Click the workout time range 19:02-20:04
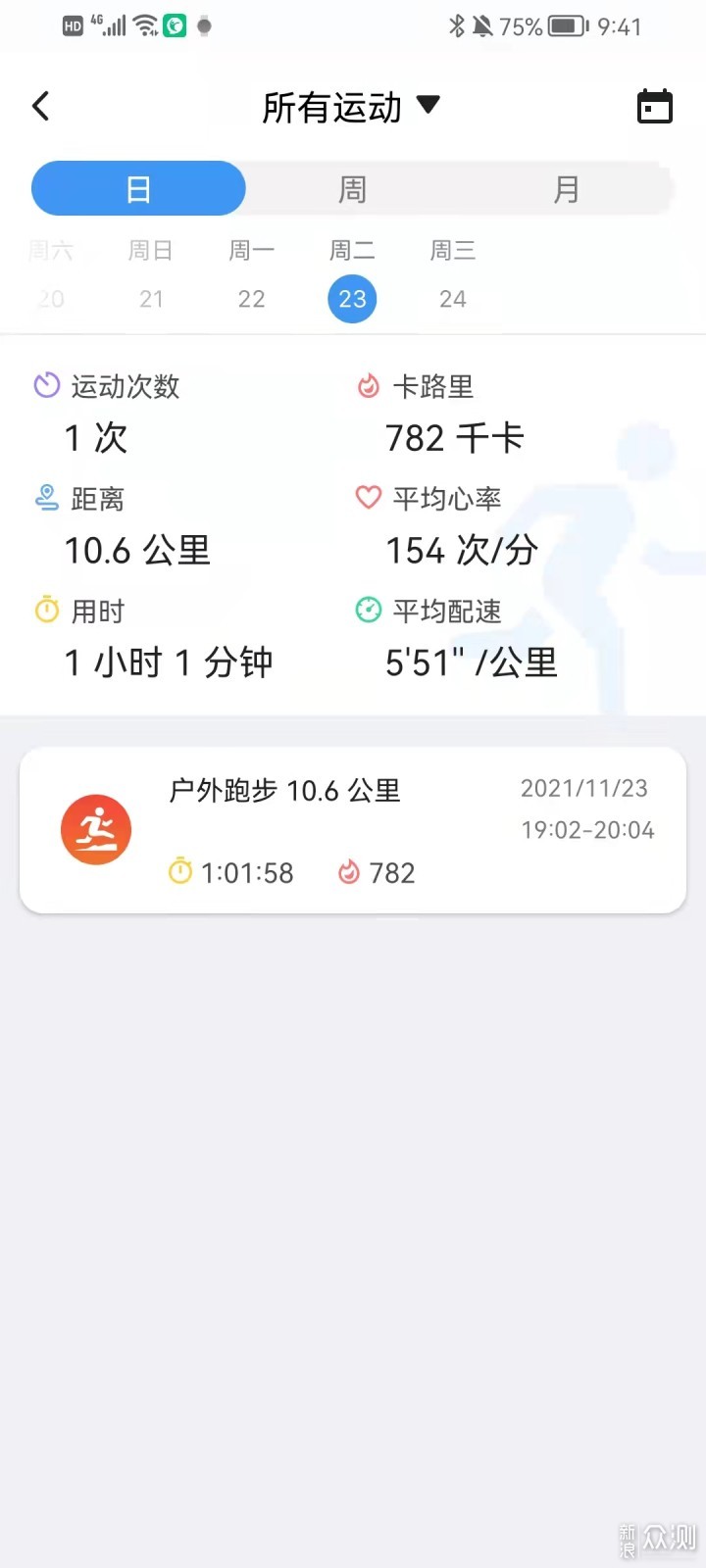Viewport: 706px width, 1568px height. [586, 829]
